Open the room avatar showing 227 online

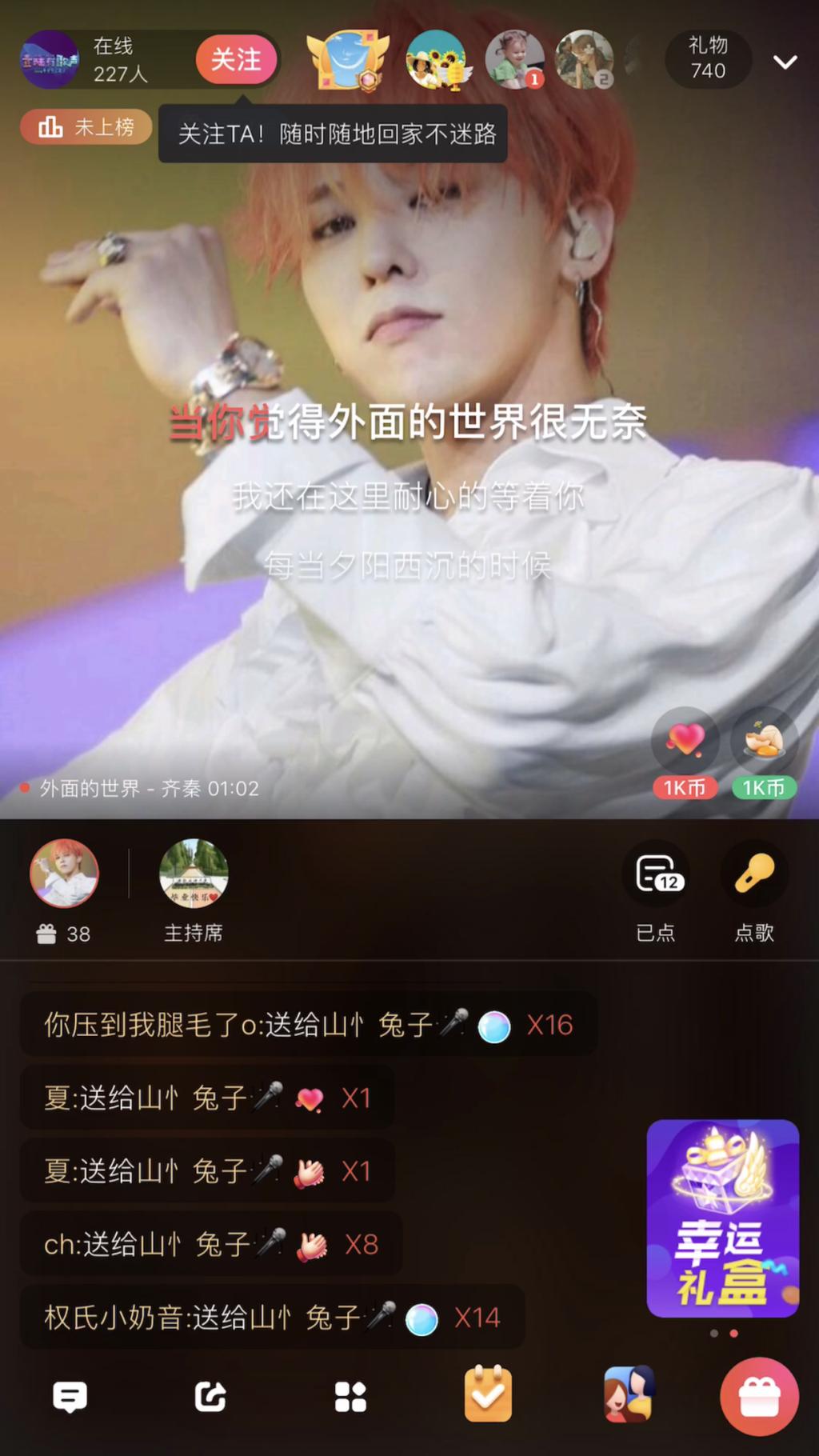coord(50,59)
